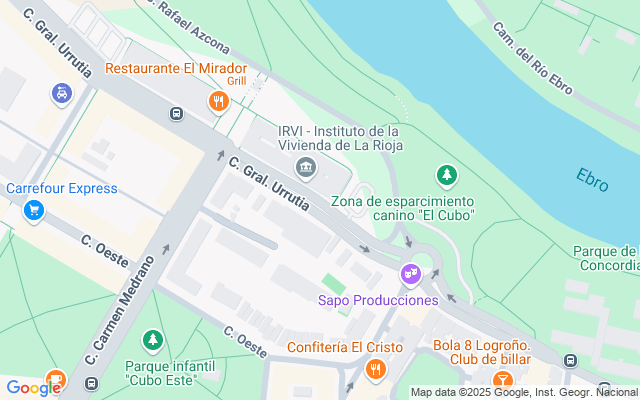Tap the Bola 8 Logroño bar pin
Image resolution: width=640 pixels, height=400 pixels.
[x=502, y=380]
